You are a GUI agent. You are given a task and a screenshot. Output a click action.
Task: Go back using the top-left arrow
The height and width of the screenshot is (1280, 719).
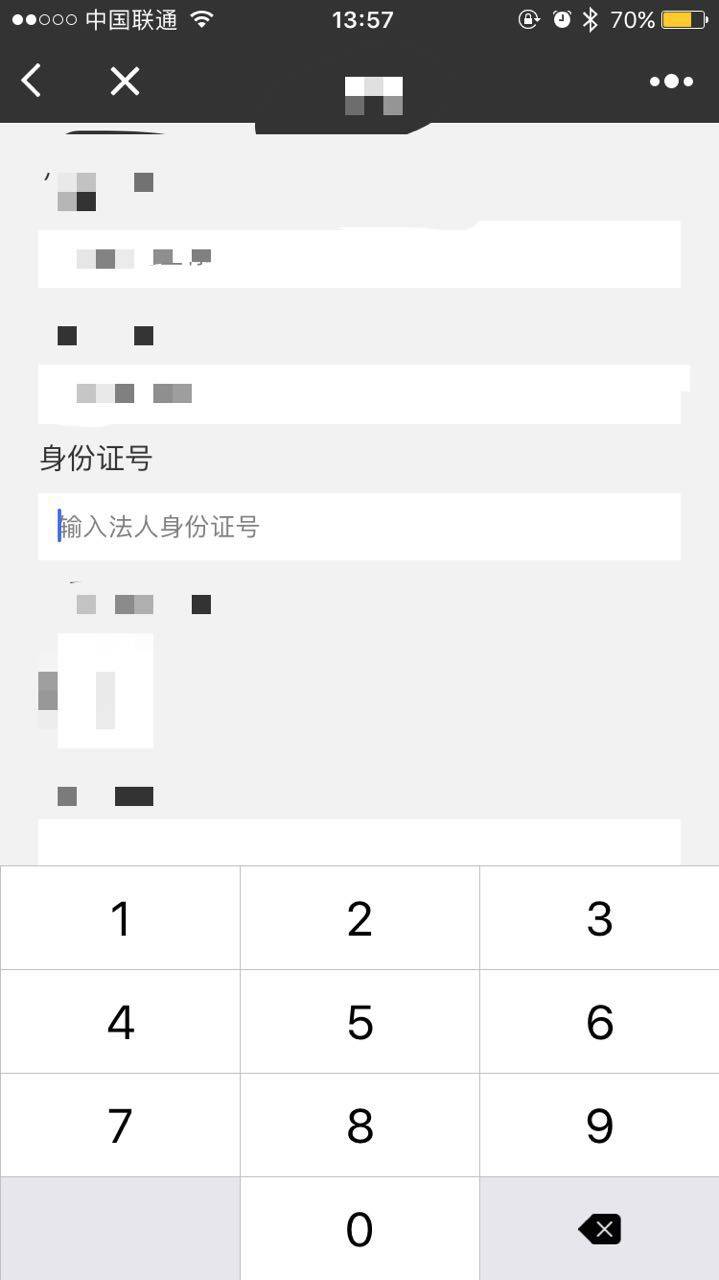point(32,81)
